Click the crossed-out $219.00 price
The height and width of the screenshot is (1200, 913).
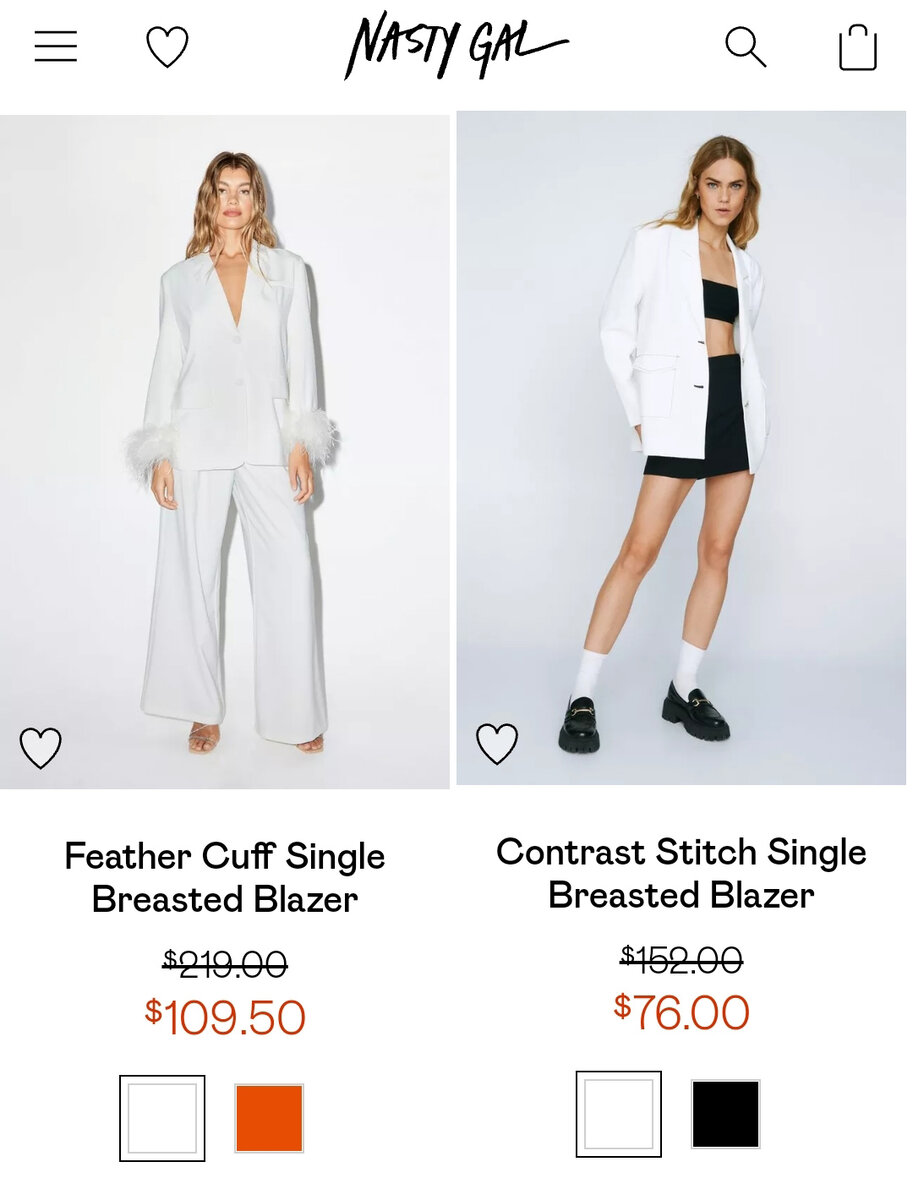[x=225, y=963]
